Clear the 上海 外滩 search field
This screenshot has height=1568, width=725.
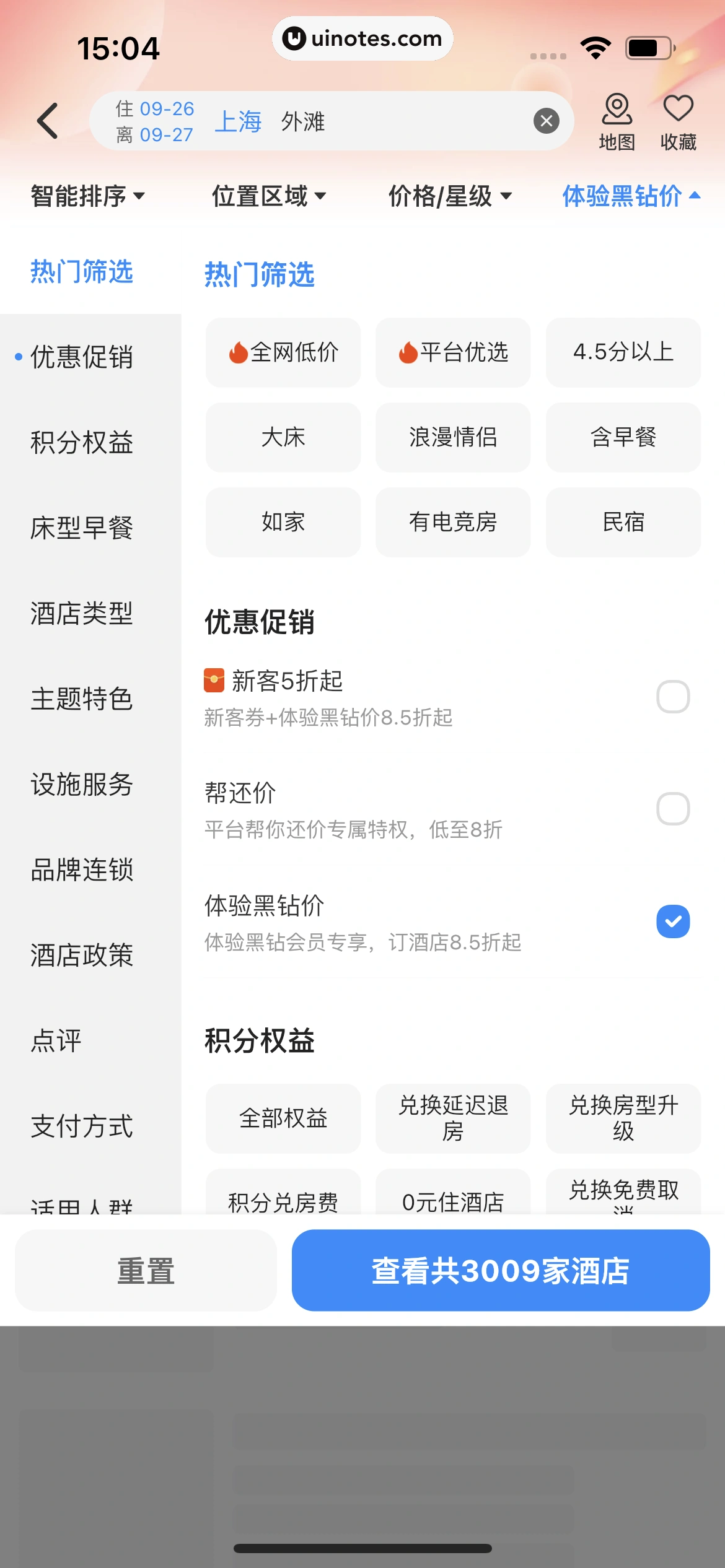click(x=546, y=121)
